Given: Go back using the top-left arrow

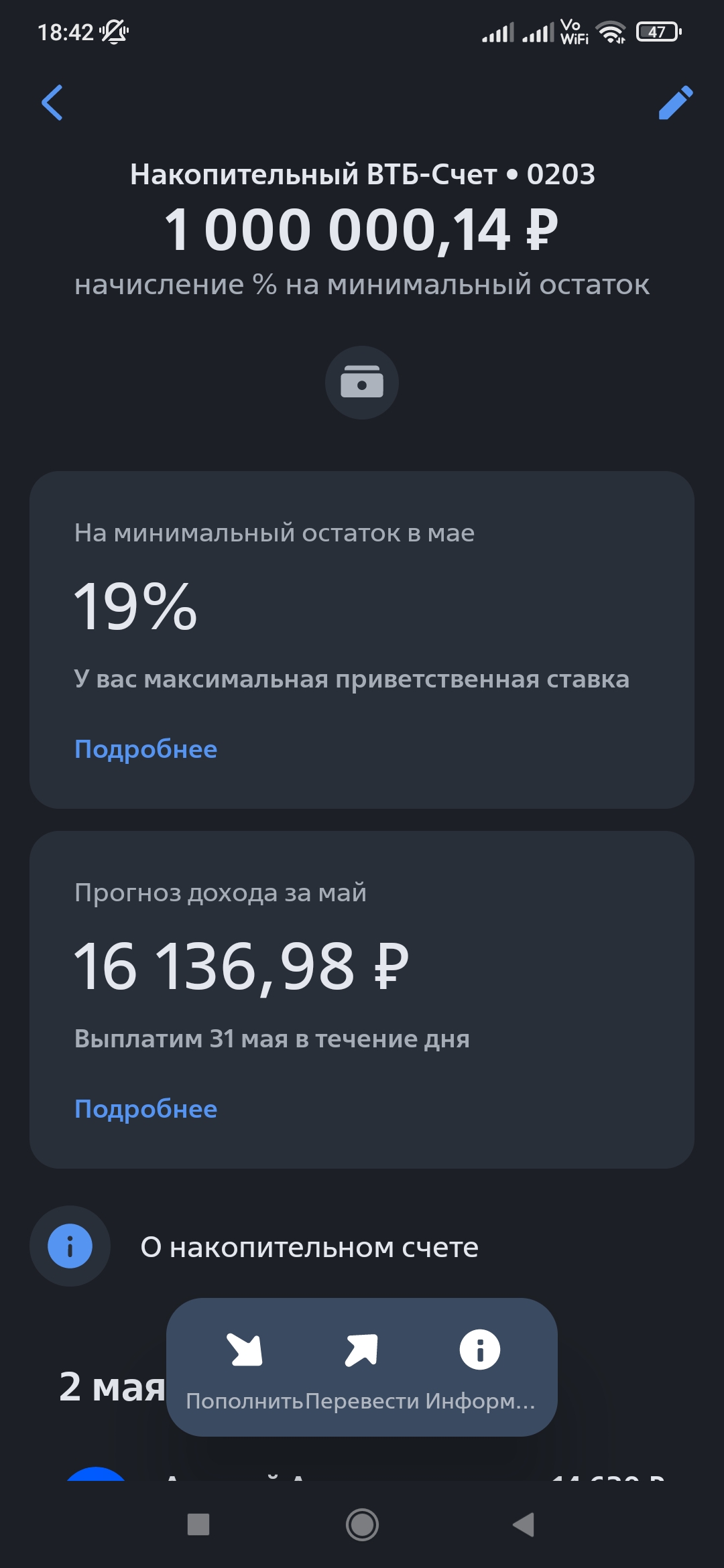Looking at the screenshot, I should click(x=52, y=103).
